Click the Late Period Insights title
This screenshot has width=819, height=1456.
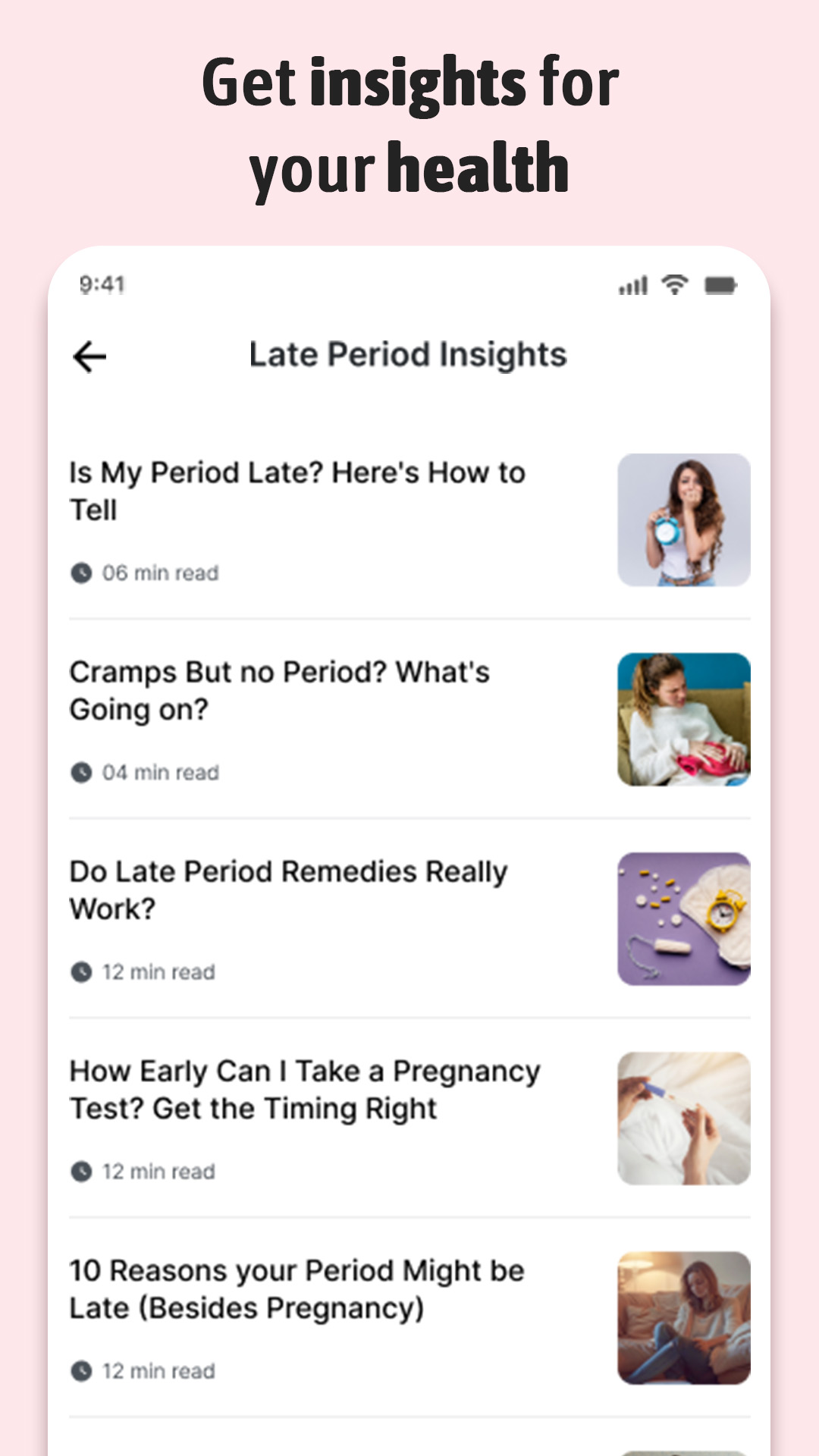point(407,354)
